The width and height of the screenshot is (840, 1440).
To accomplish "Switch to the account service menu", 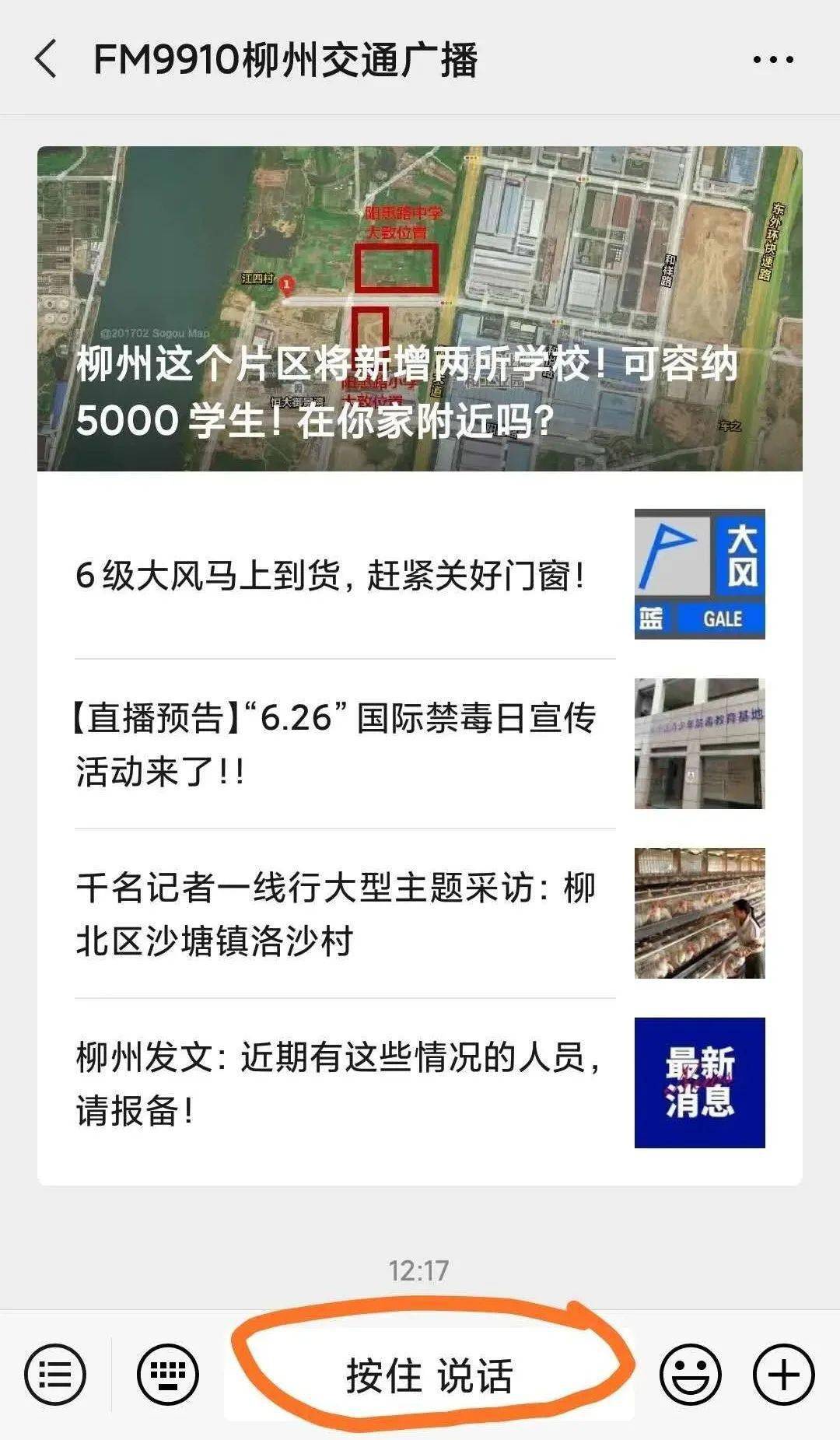I will click(55, 1375).
